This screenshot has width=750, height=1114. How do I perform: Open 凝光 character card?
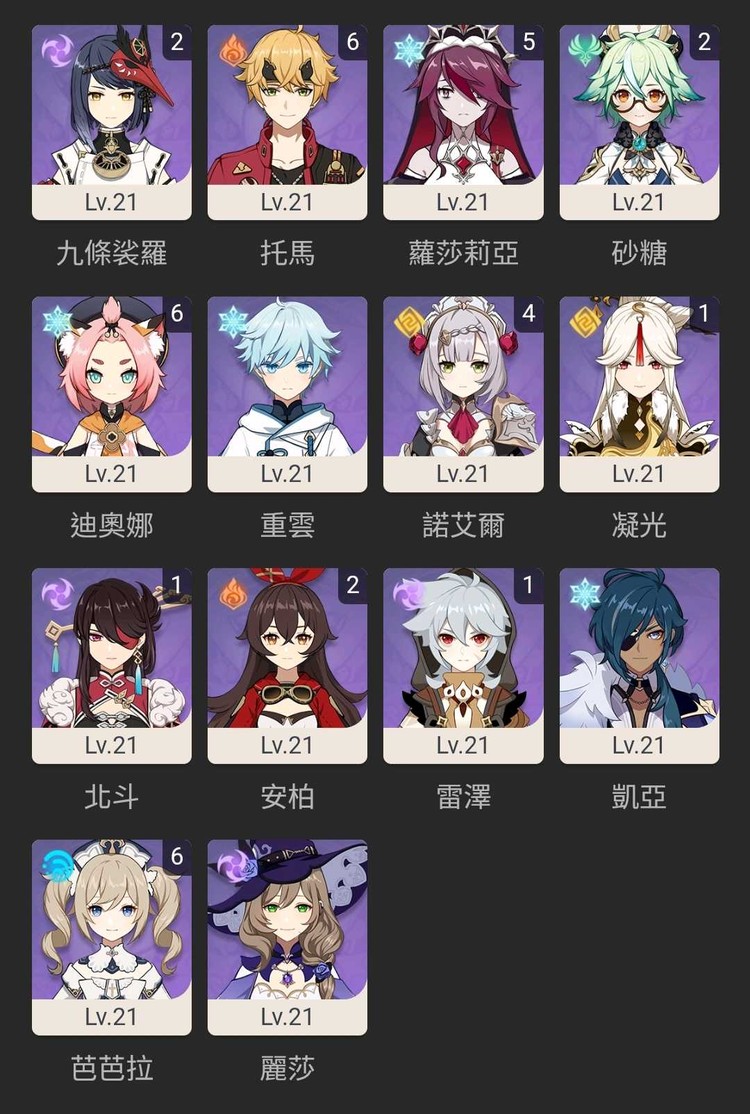(x=639, y=394)
